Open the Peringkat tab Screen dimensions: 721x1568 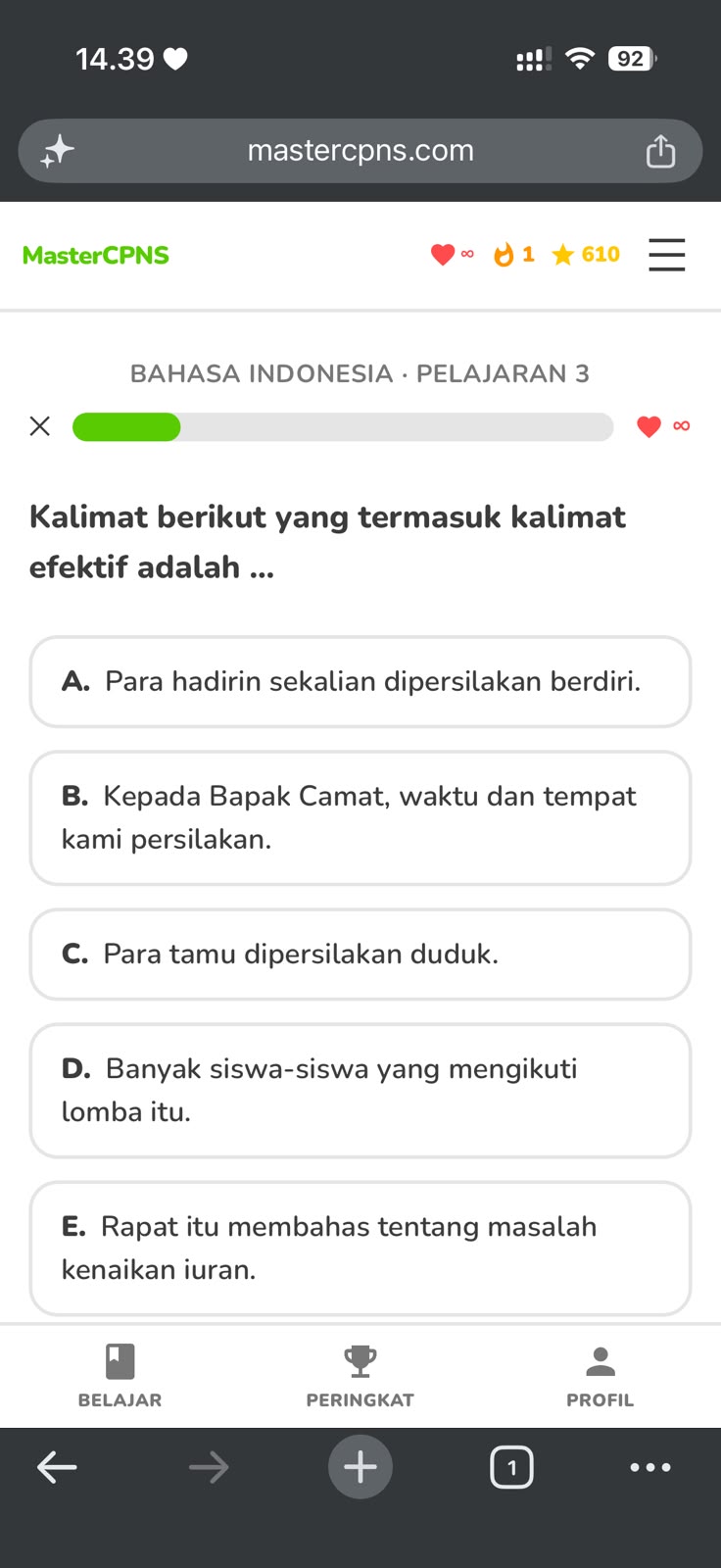coord(360,1376)
